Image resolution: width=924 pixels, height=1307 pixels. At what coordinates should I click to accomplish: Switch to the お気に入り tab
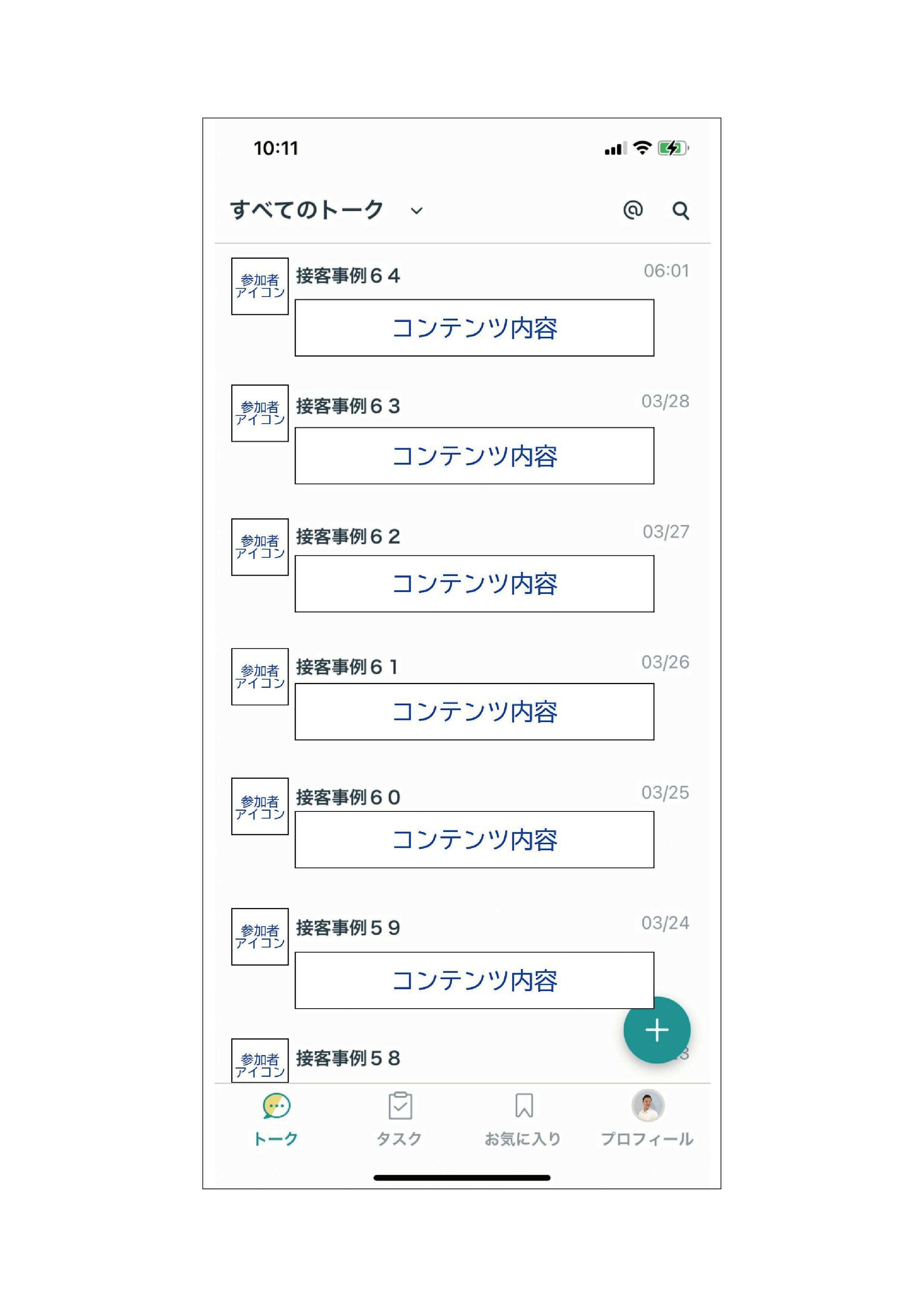coord(523,1119)
